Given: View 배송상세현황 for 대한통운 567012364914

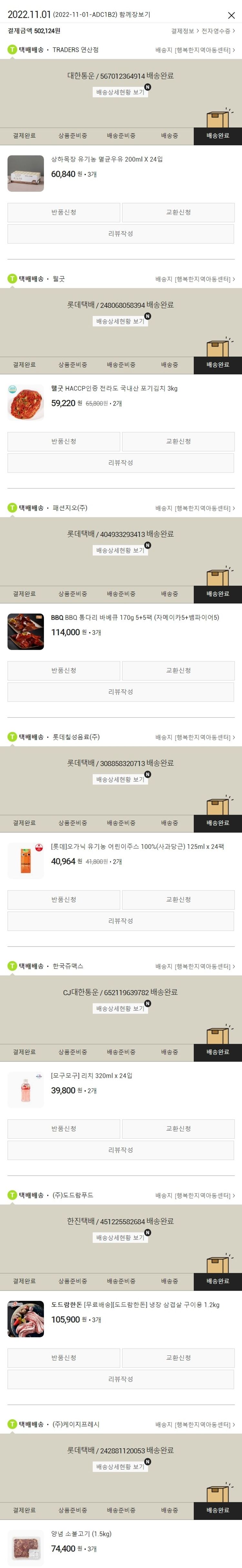Looking at the screenshot, I should click(x=120, y=93).
